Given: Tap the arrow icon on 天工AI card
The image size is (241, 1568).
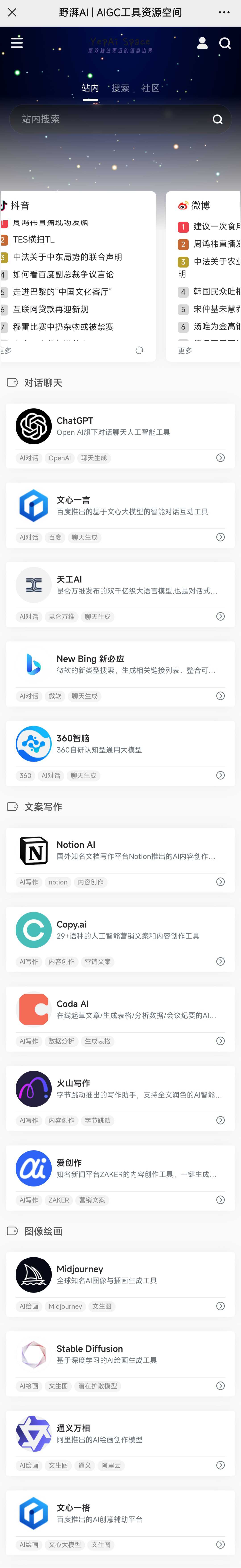Looking at the screenshot, I should pos(220,617).
